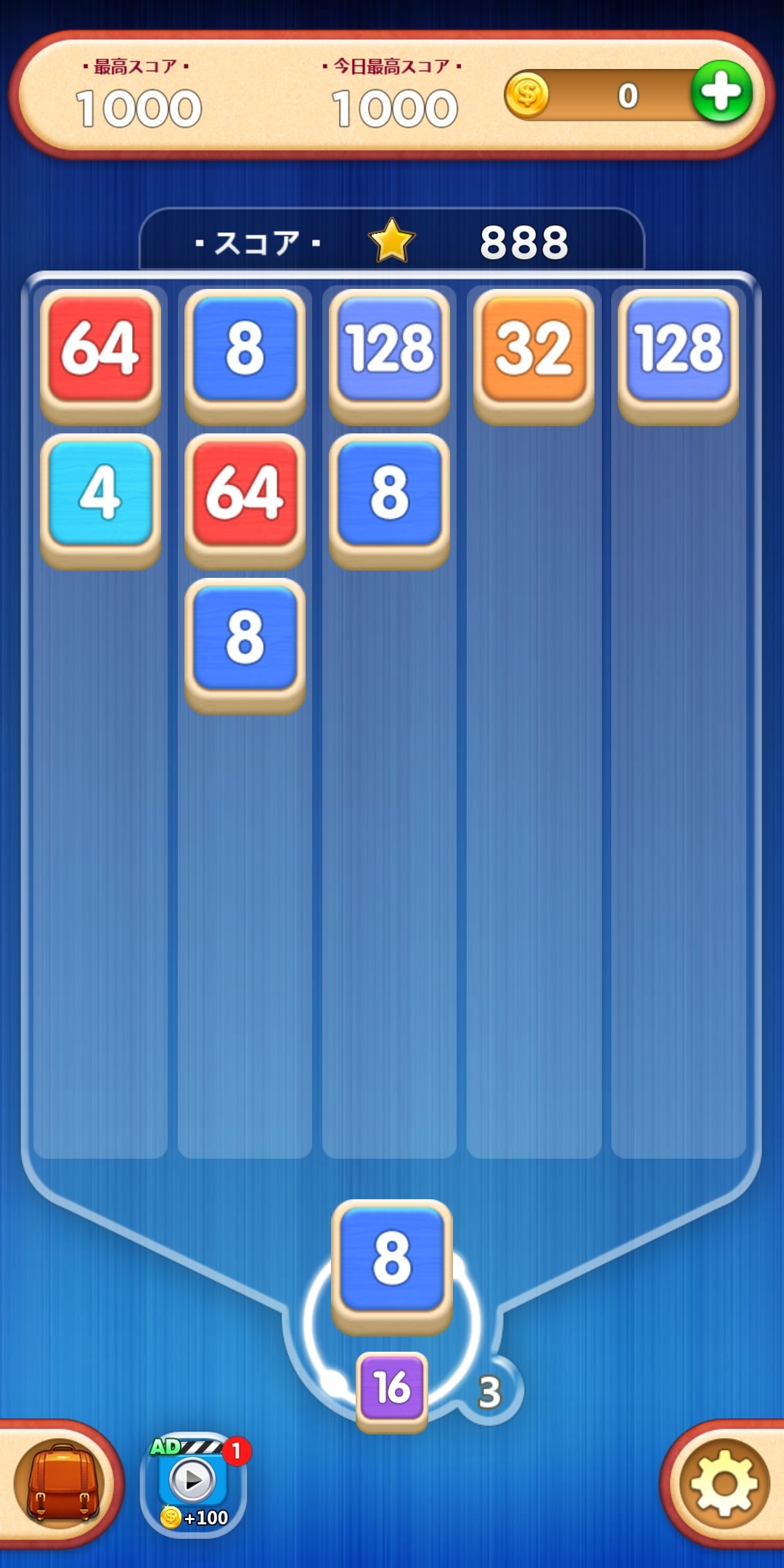Tap the swap bubble showing 3
Image resolution: width=784 pixels, height=1568 pixels.
490,1392
